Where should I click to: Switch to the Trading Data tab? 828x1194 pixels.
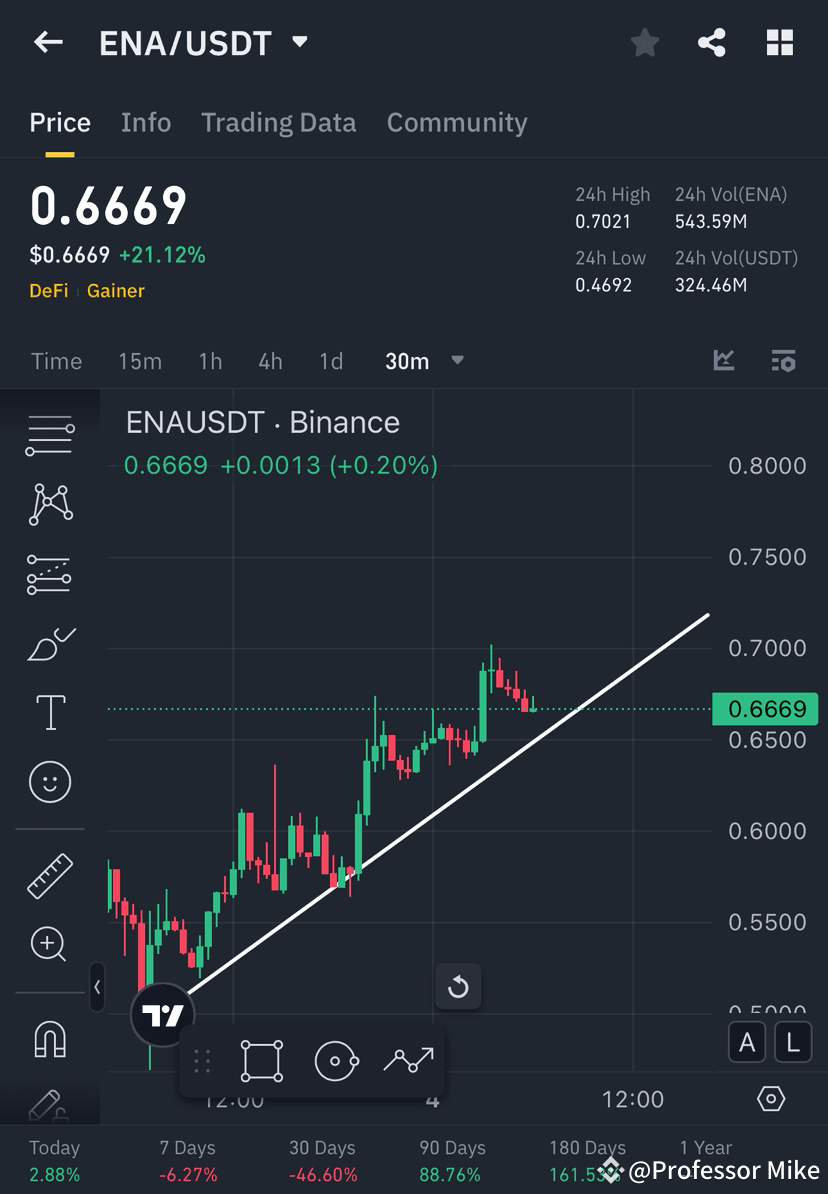(278, 122)
